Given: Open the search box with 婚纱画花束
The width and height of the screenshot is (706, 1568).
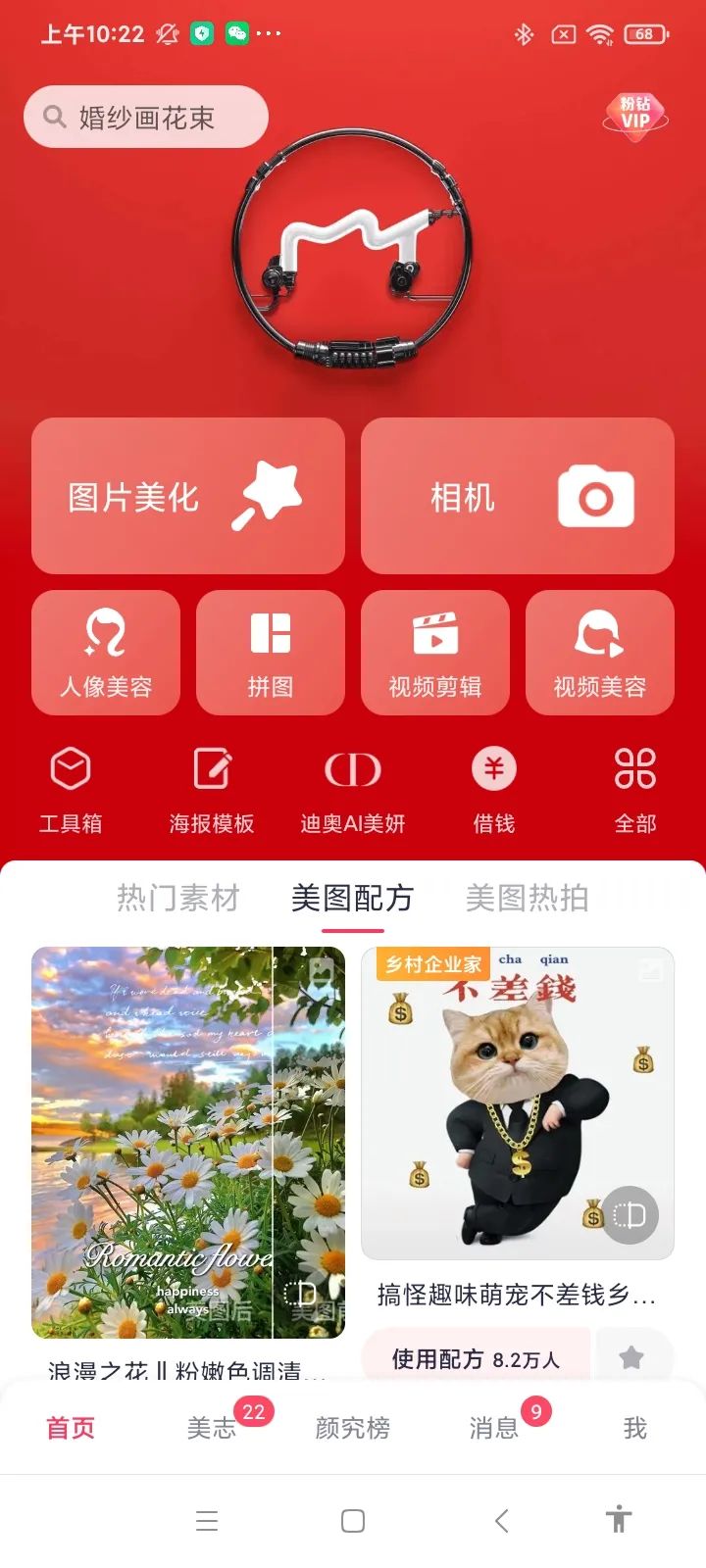Looking at the screenshot, I should click(146, 118).
